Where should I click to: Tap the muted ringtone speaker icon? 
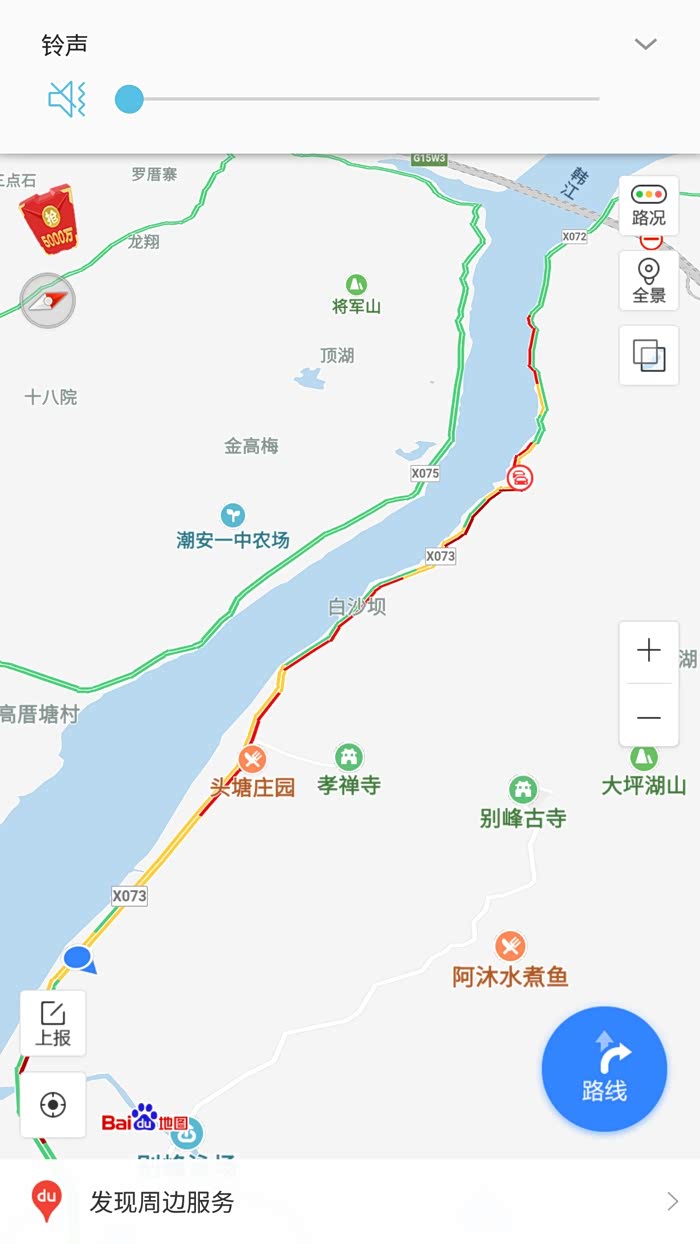click(x=67, y=99)
